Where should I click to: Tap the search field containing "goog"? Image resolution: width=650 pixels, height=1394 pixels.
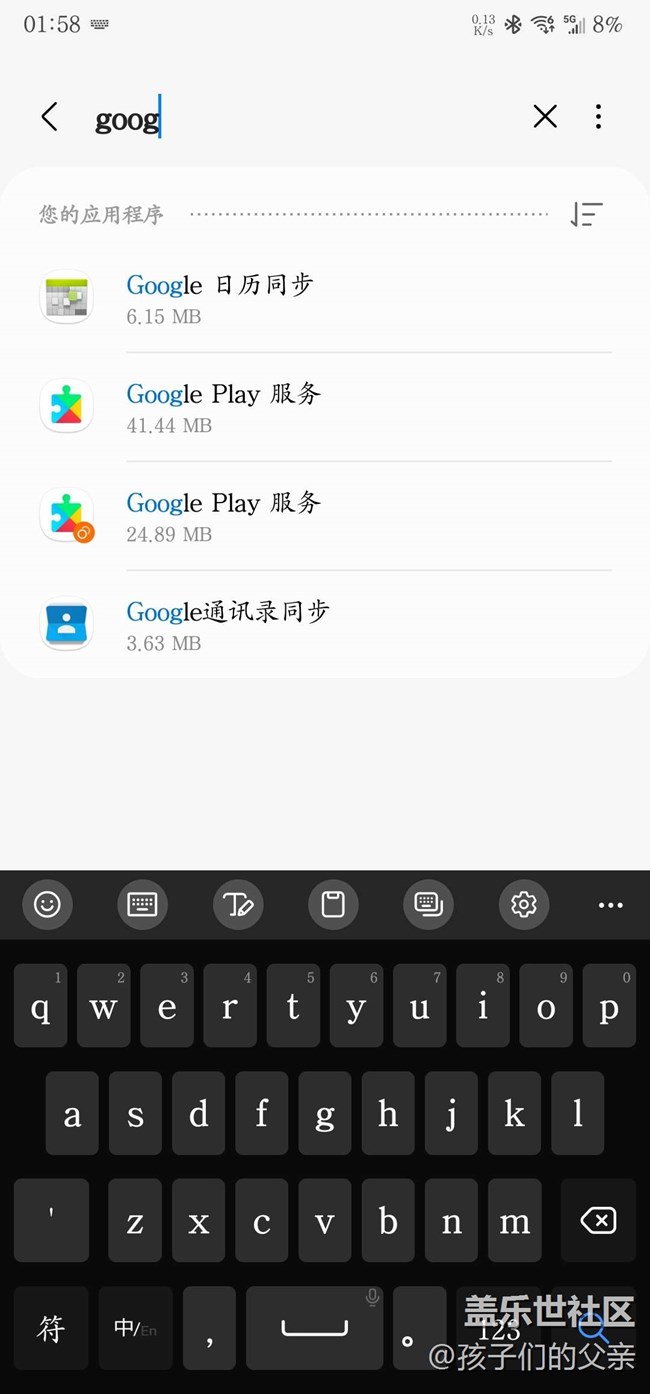click(300, 119)
